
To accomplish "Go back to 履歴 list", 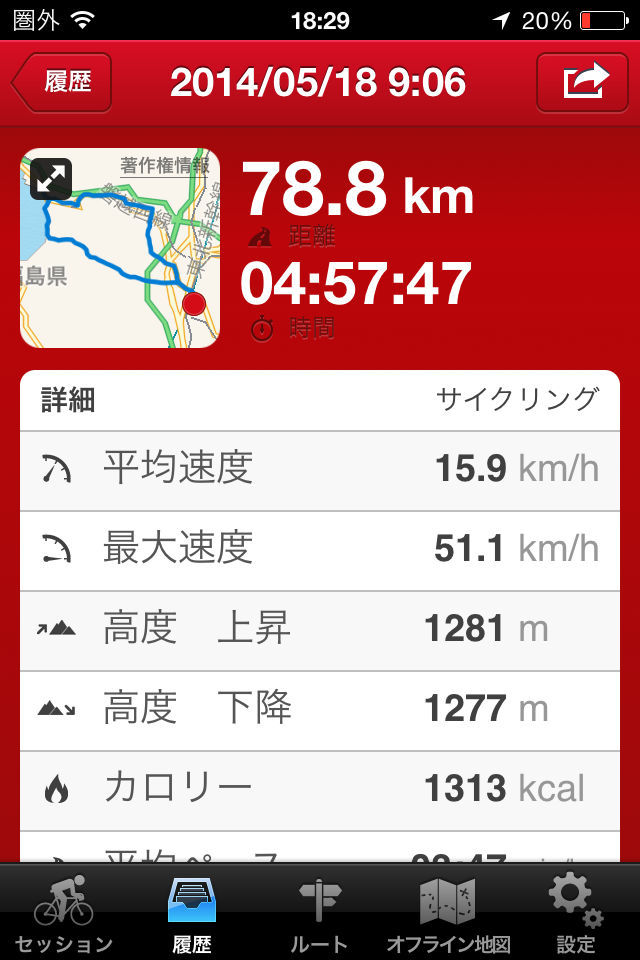I will point(62,82).
